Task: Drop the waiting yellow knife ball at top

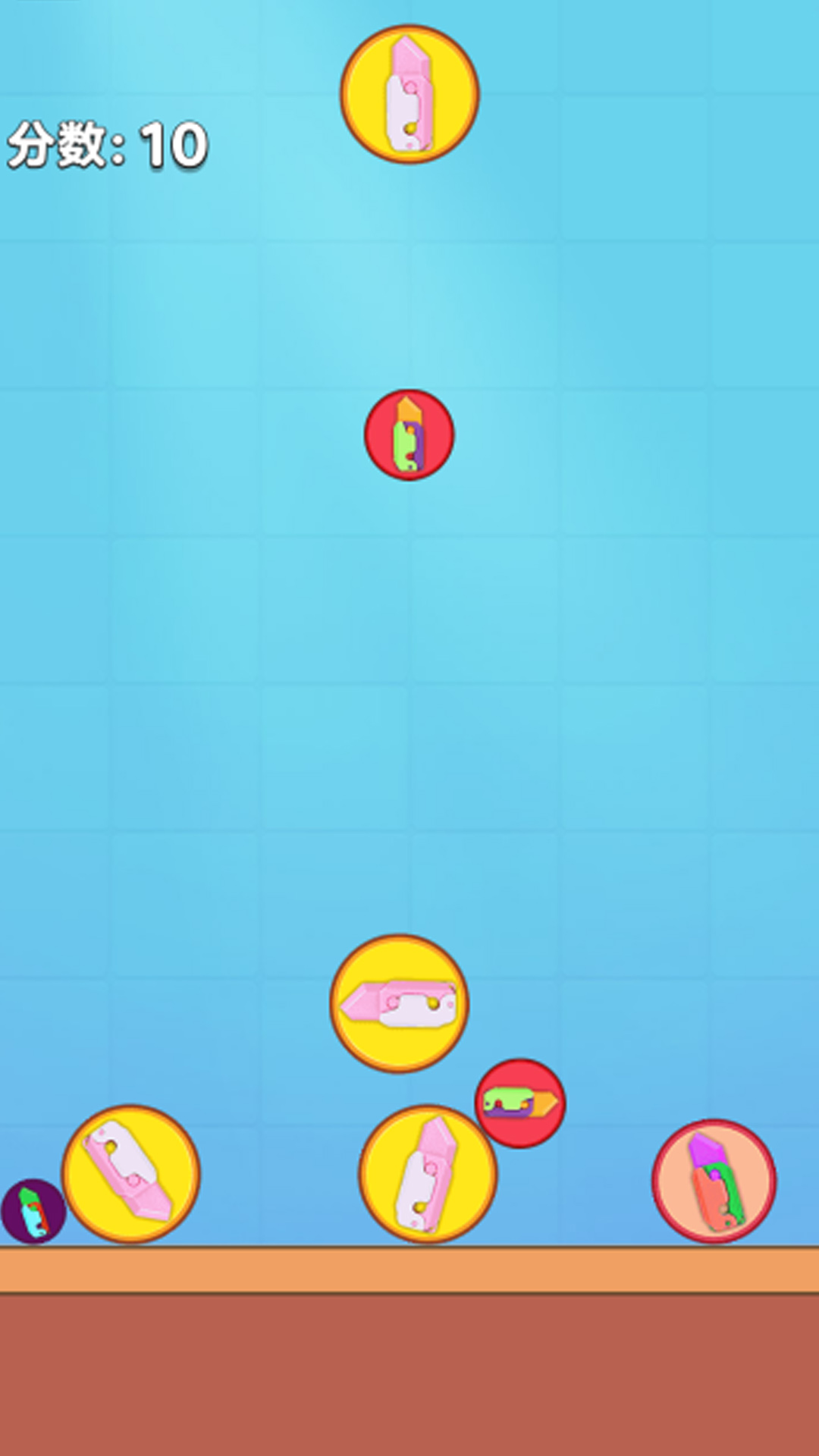Action: pyautogui.click(x=409, y=94)
